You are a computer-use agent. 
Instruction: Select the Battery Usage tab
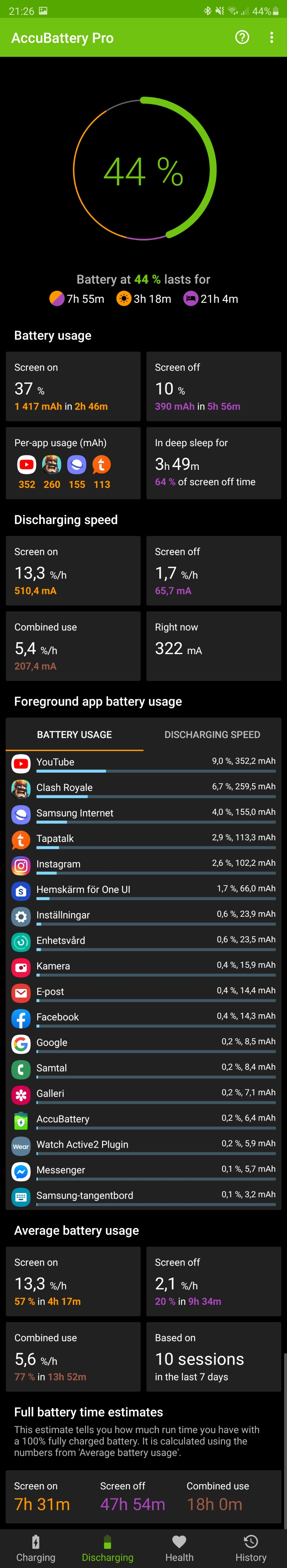pyautogui.click(x=74, y=734)
